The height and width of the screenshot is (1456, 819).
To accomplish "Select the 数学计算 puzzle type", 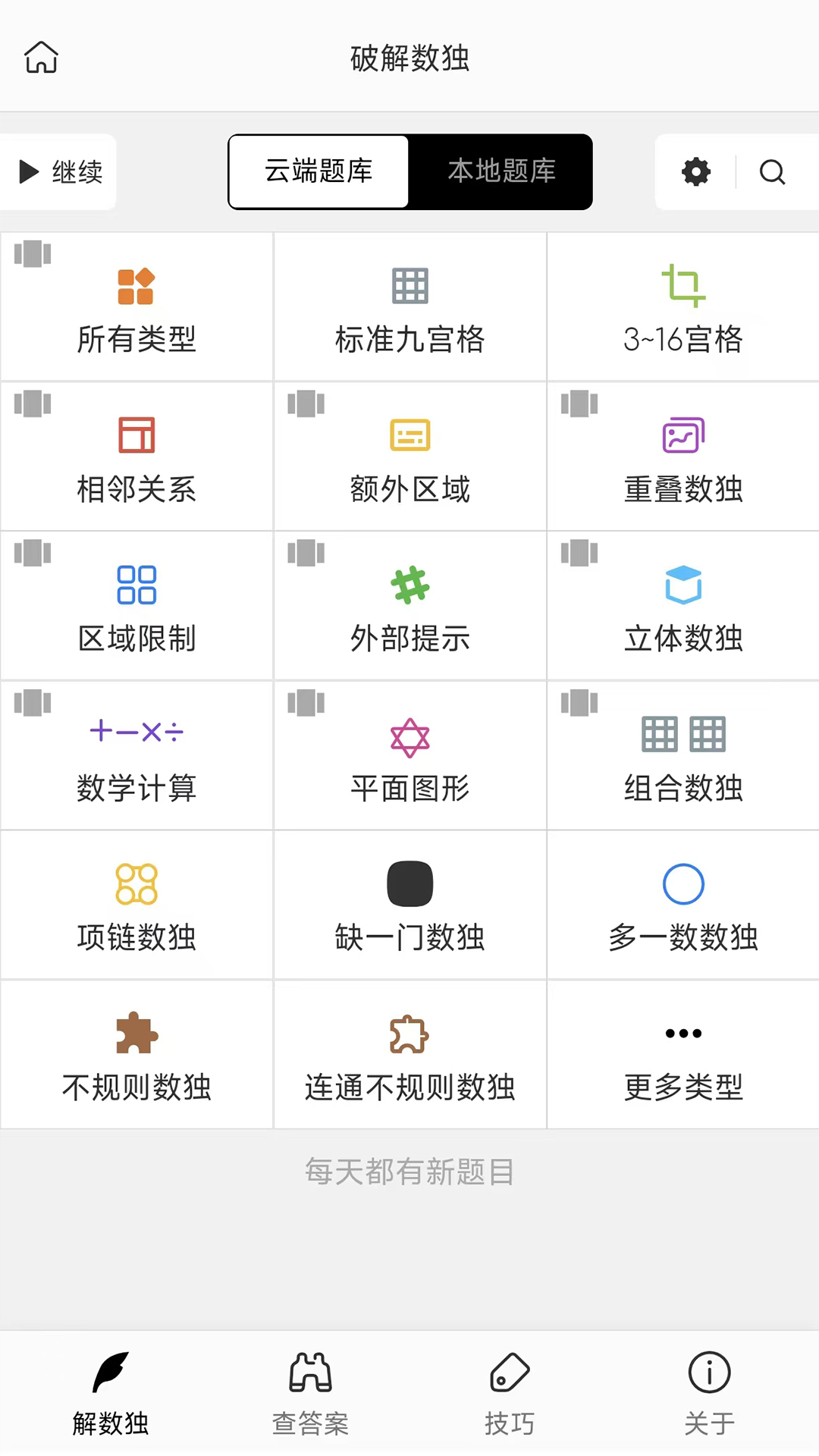I will tap(136, 755).
